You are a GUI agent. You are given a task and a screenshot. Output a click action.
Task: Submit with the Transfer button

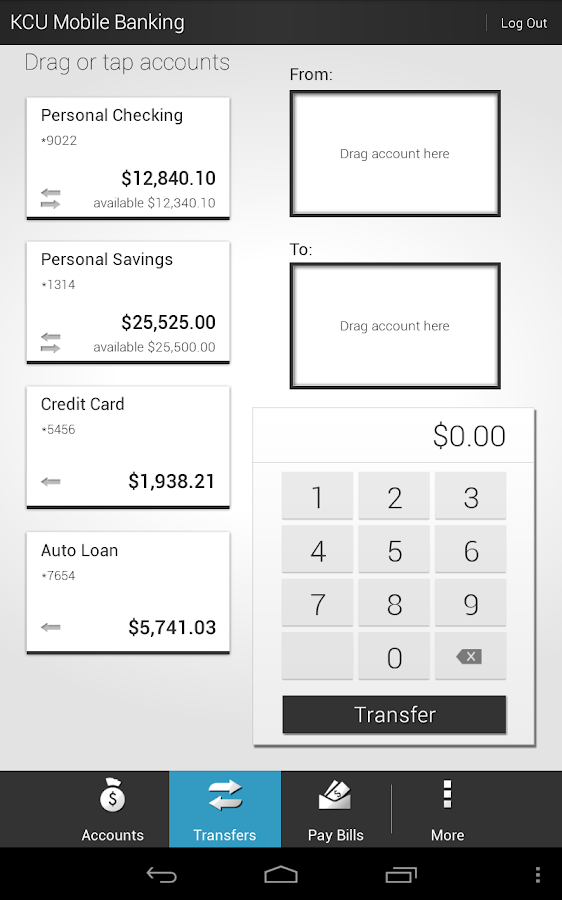(394, 715)
